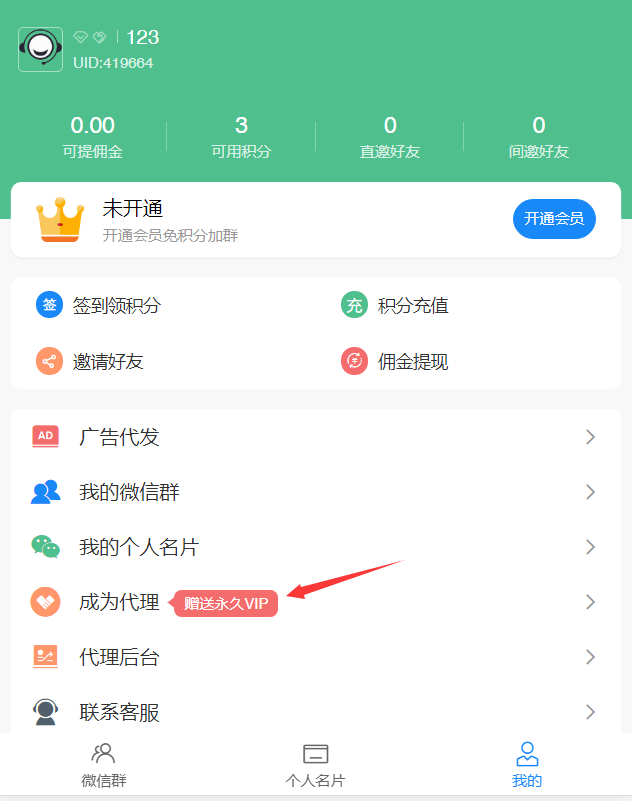Select the 我的 tab

pos(527,766)
